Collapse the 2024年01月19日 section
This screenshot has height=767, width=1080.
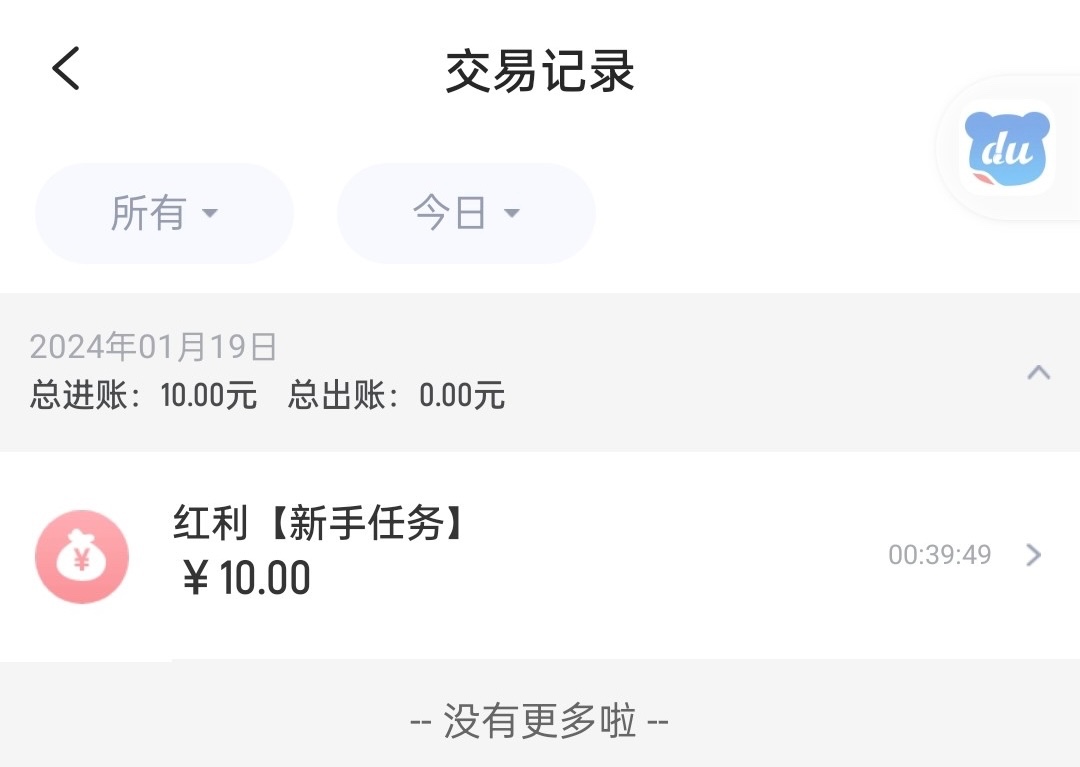[x=1038, y=373]
